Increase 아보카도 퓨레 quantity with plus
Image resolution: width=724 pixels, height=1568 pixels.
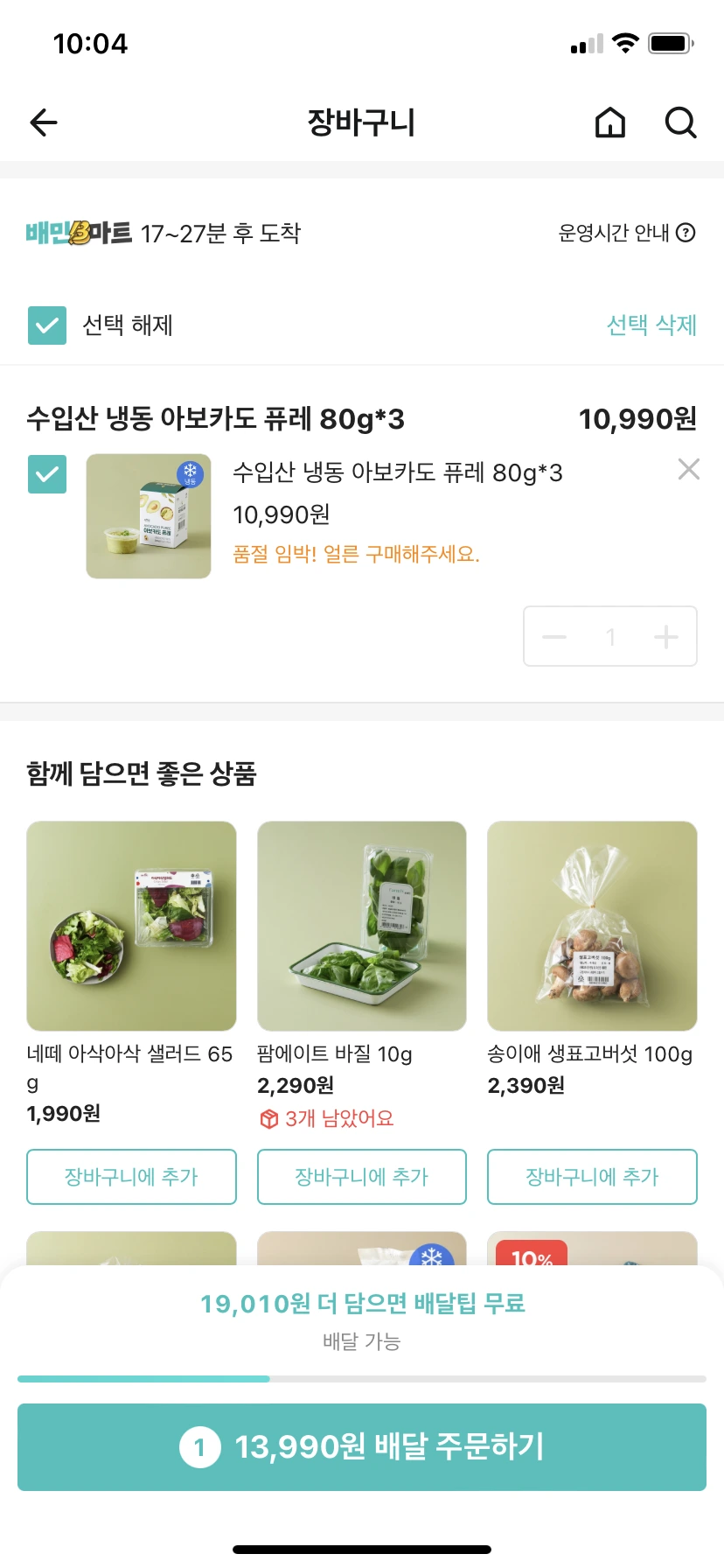click(666, 637)
